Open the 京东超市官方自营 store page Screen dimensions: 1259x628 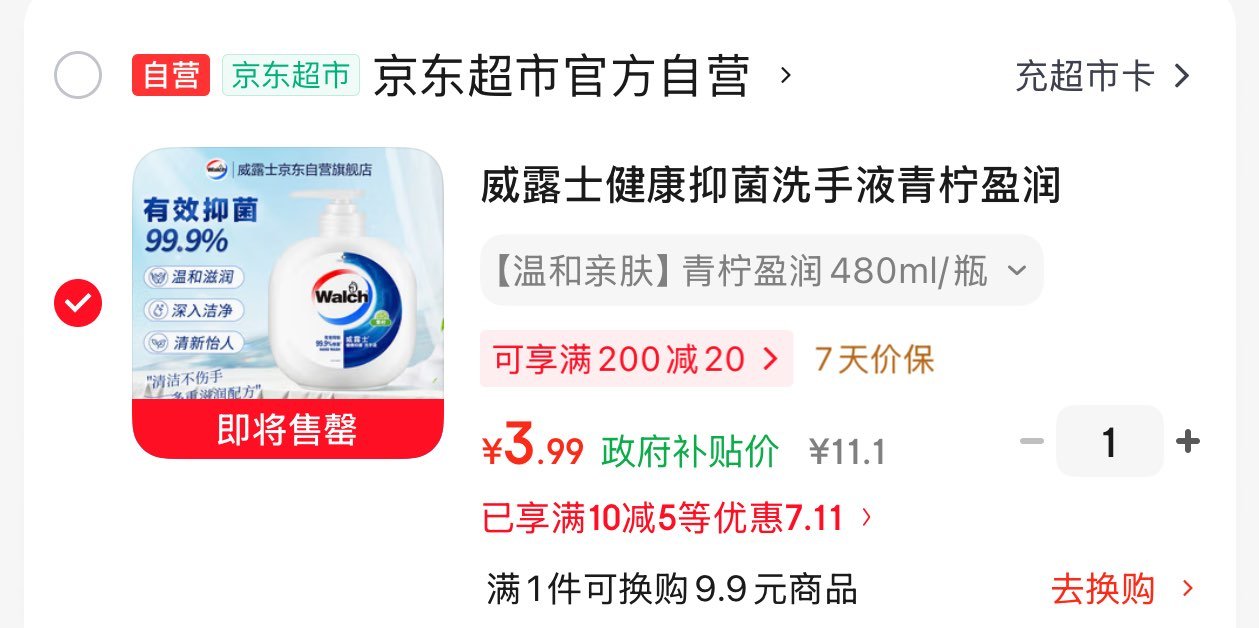[582, 76]
